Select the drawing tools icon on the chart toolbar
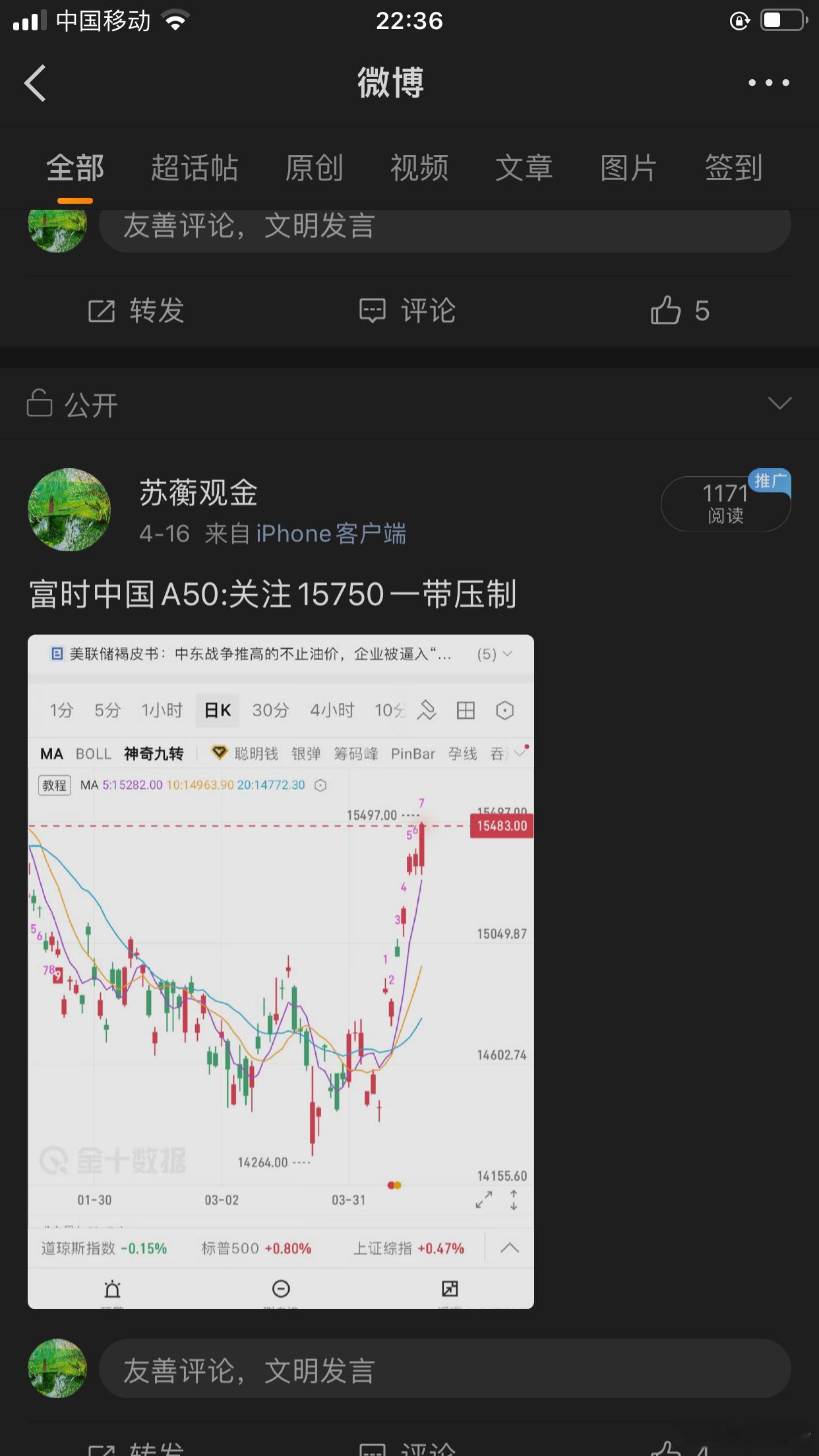The height and width of the screenshot is (1456, 819). pyautogui.click(x=427, y=711)
